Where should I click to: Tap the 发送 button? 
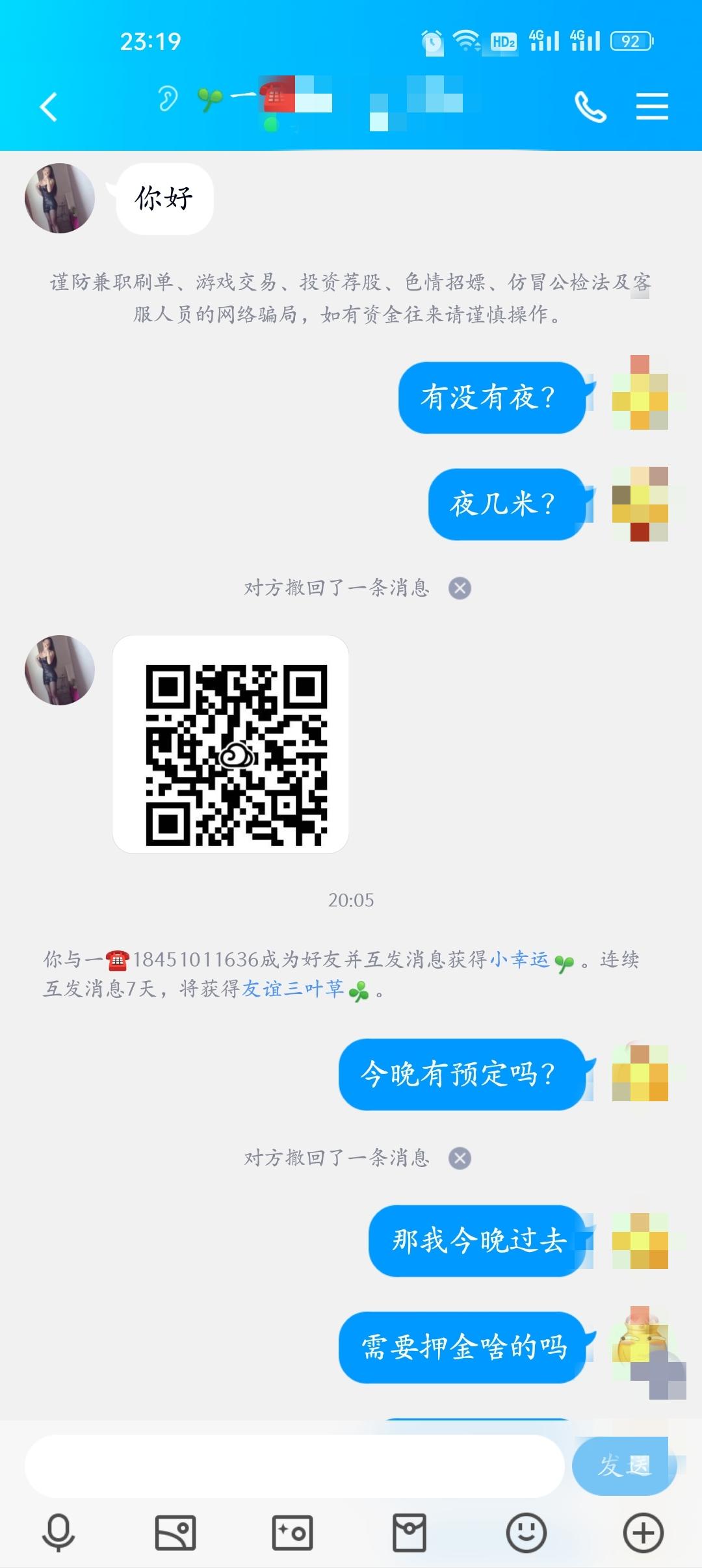(x=623, y=1466)
